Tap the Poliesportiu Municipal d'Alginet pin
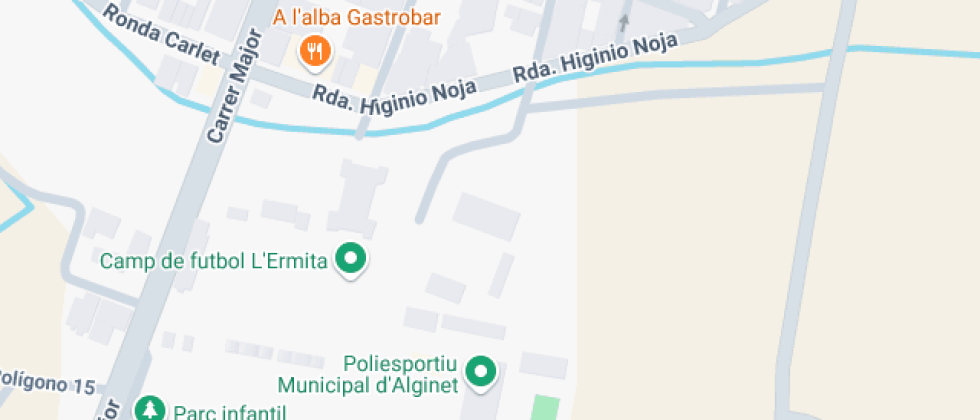Image resolution: width=980 pixels, height=420 pixels. coord(483,373)
